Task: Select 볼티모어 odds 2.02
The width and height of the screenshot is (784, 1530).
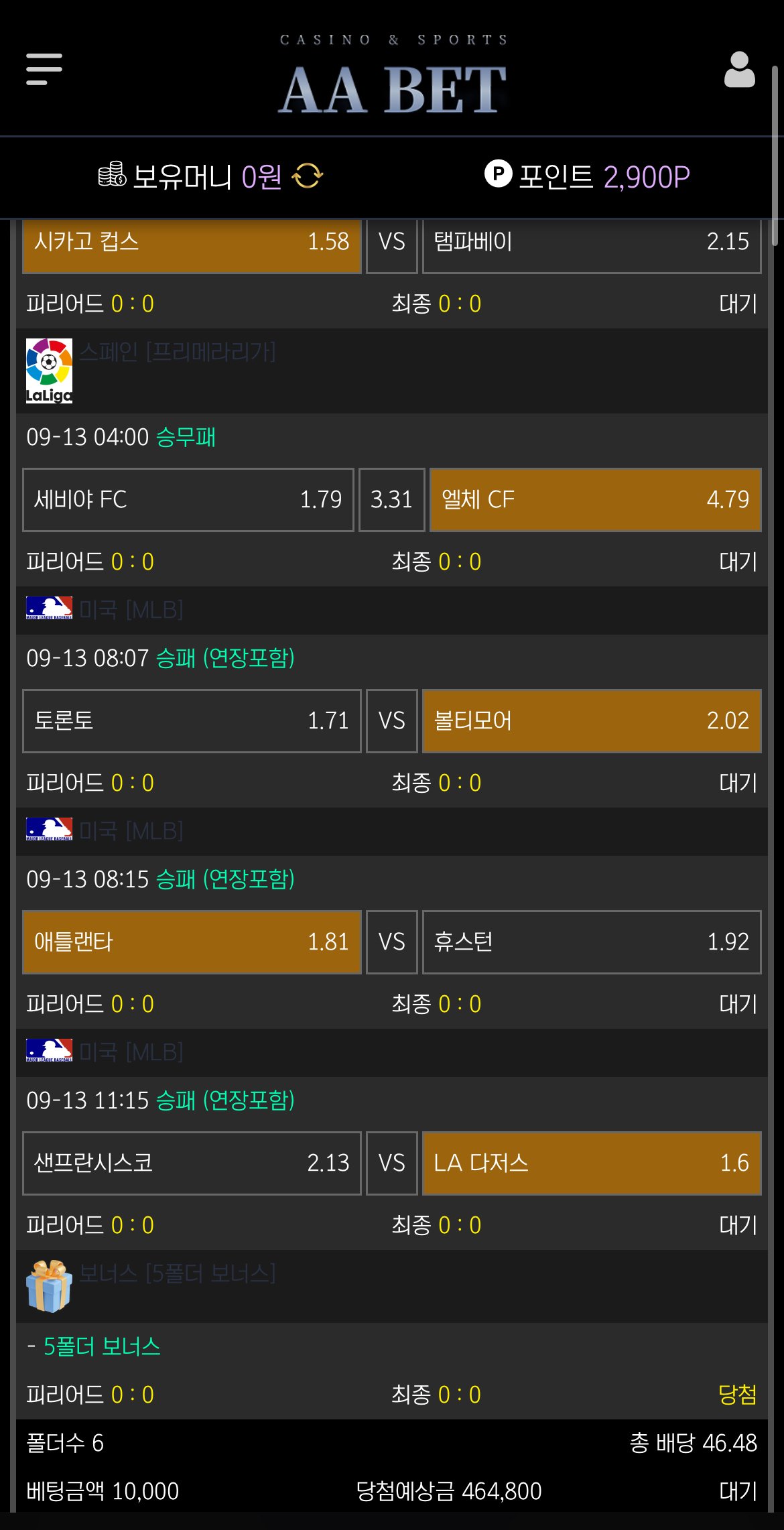Action: click(592, 721)
